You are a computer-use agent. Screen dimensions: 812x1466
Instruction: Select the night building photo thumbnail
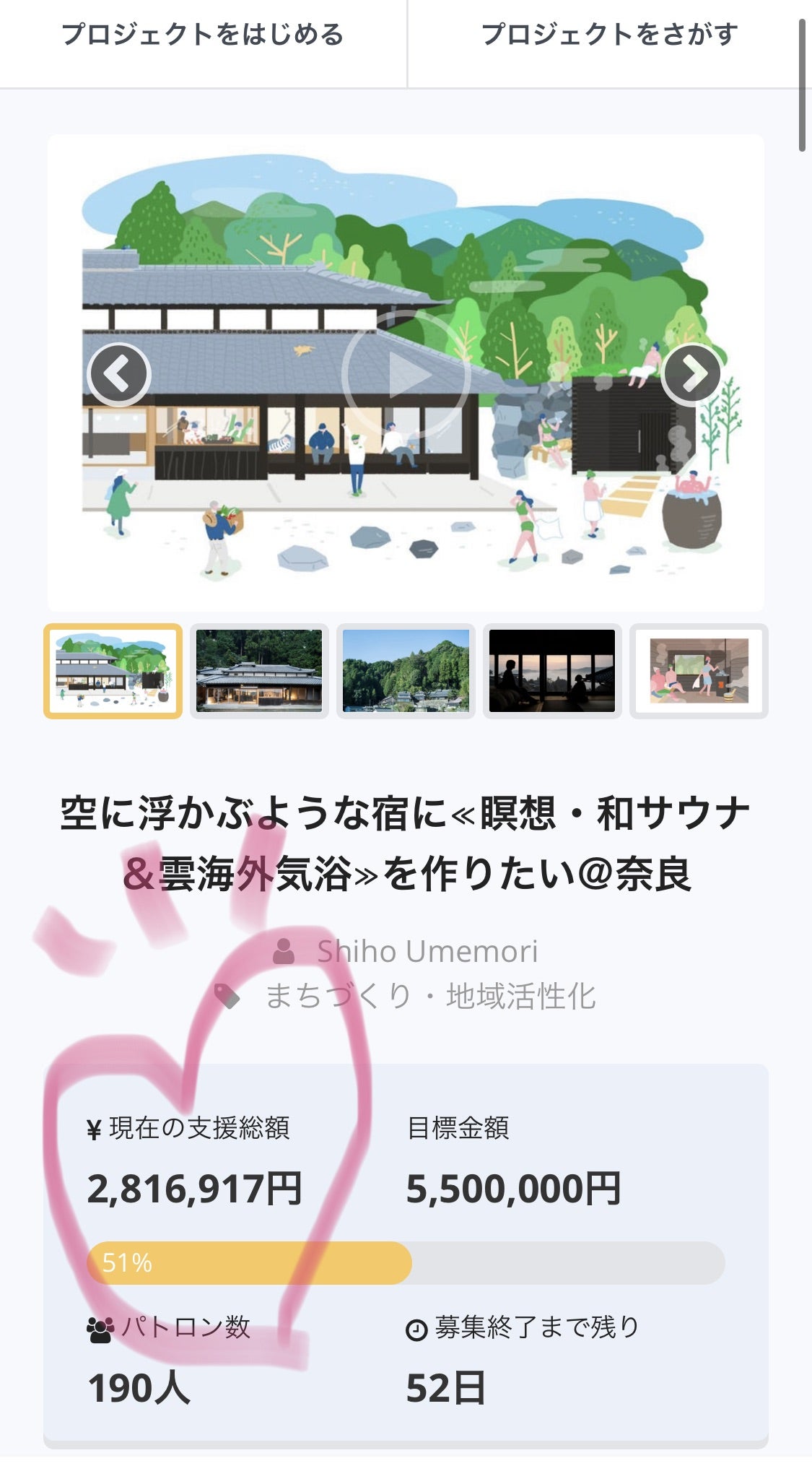tap(259, 671)
